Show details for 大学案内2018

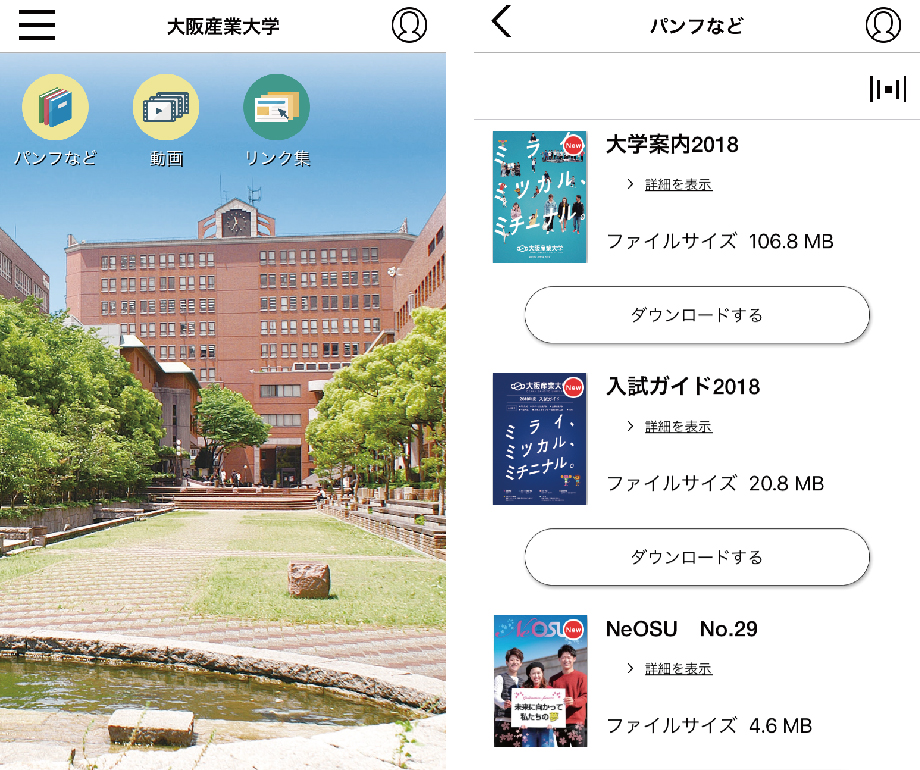coord(678,184)
